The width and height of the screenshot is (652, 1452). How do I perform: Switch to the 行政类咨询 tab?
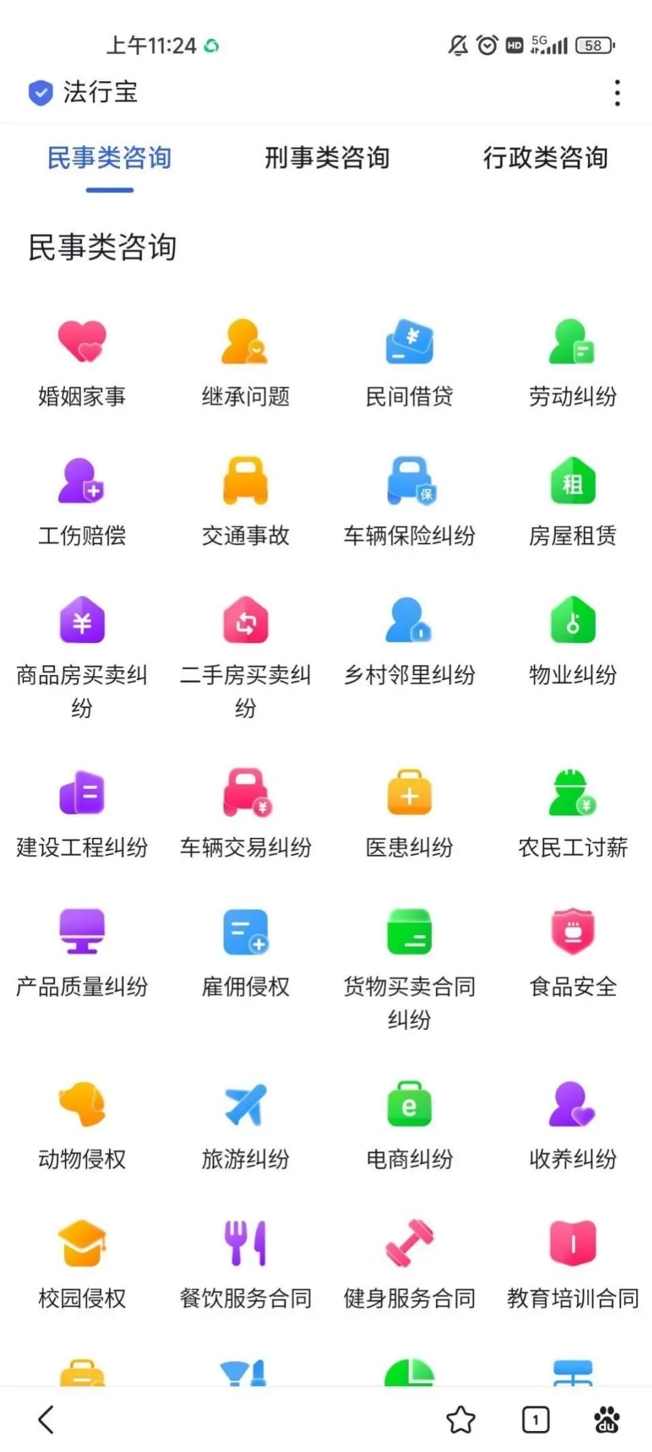click(545, 158)
